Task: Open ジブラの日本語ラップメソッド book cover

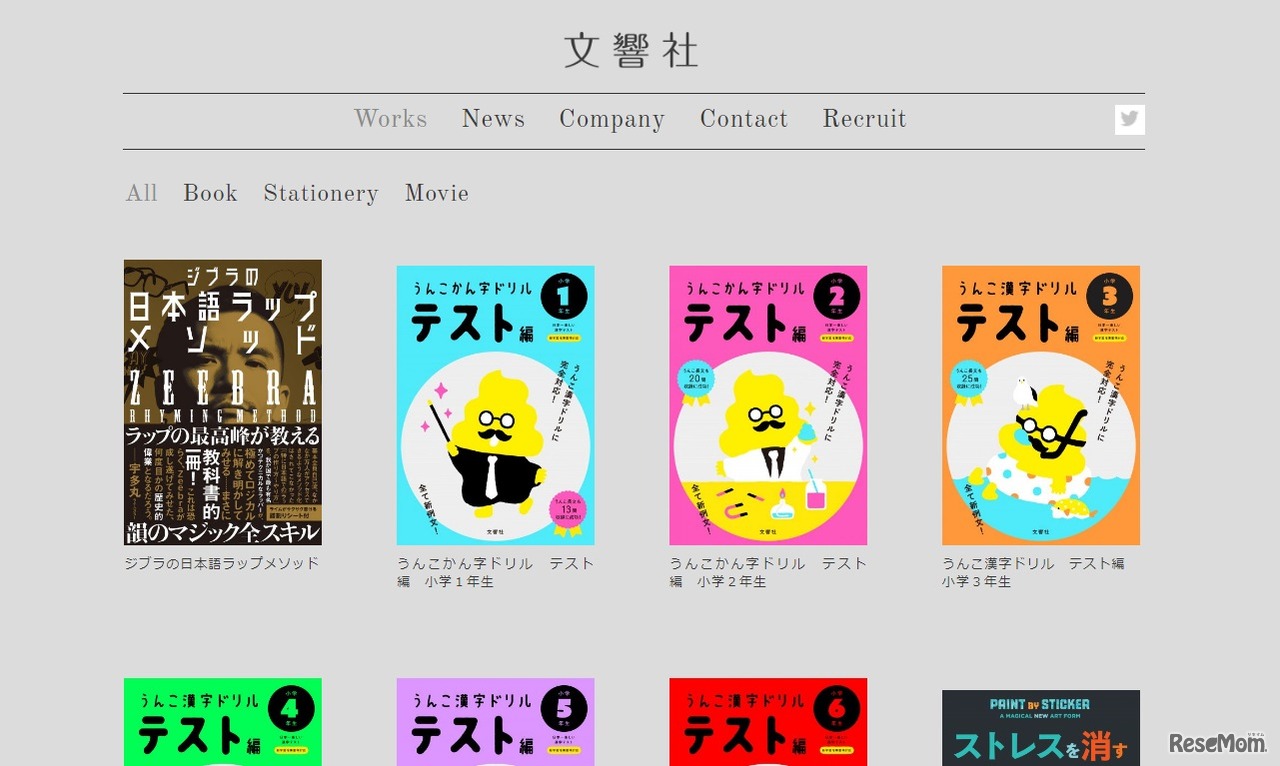Action: coord(223,402)
